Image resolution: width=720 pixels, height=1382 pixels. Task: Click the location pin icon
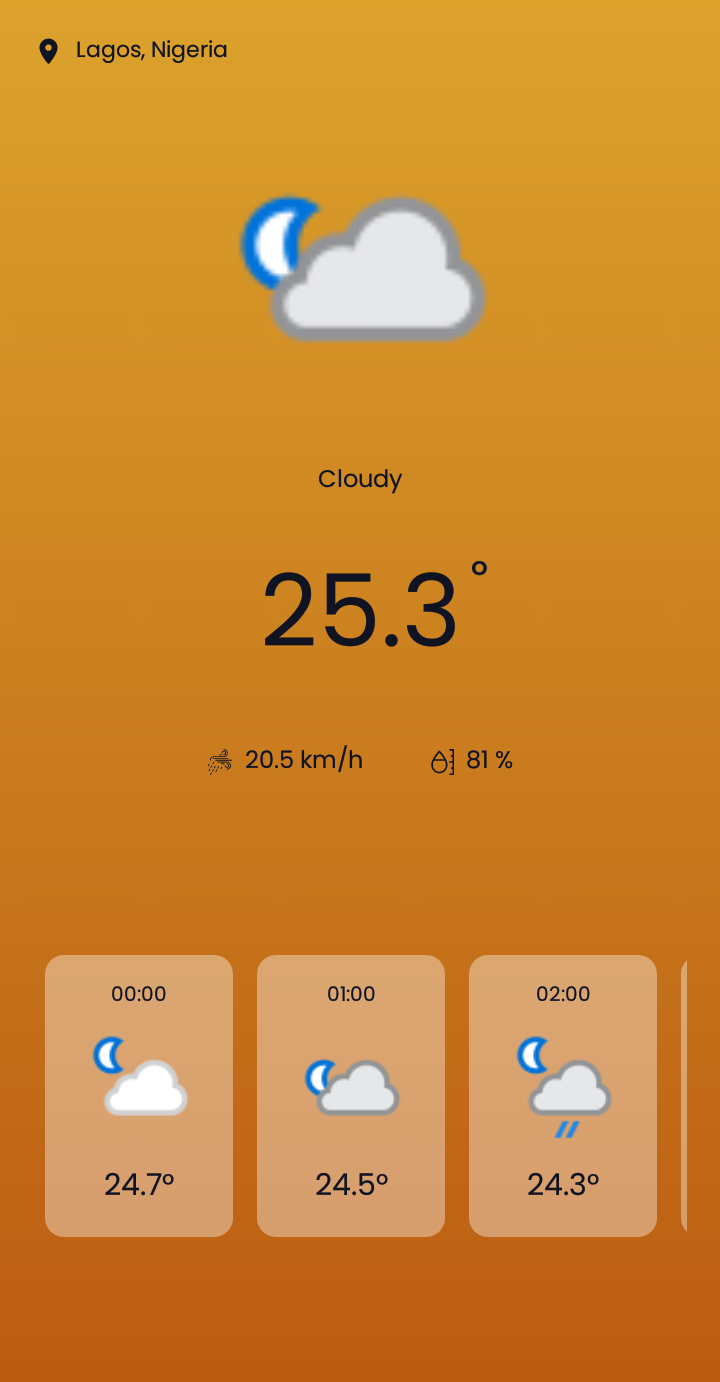click(49, 50)
